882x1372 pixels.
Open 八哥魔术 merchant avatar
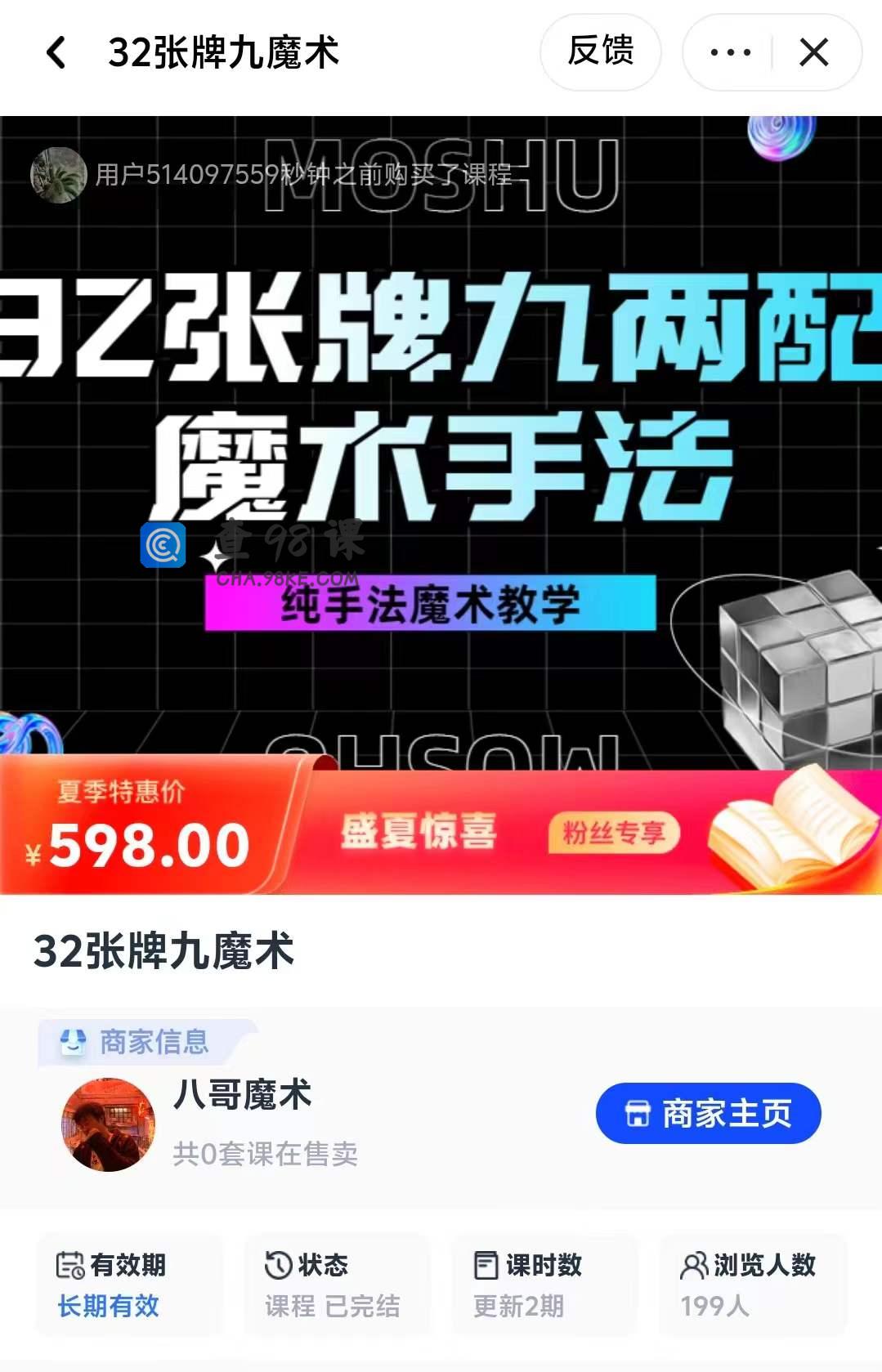(x=108, y=1124)
